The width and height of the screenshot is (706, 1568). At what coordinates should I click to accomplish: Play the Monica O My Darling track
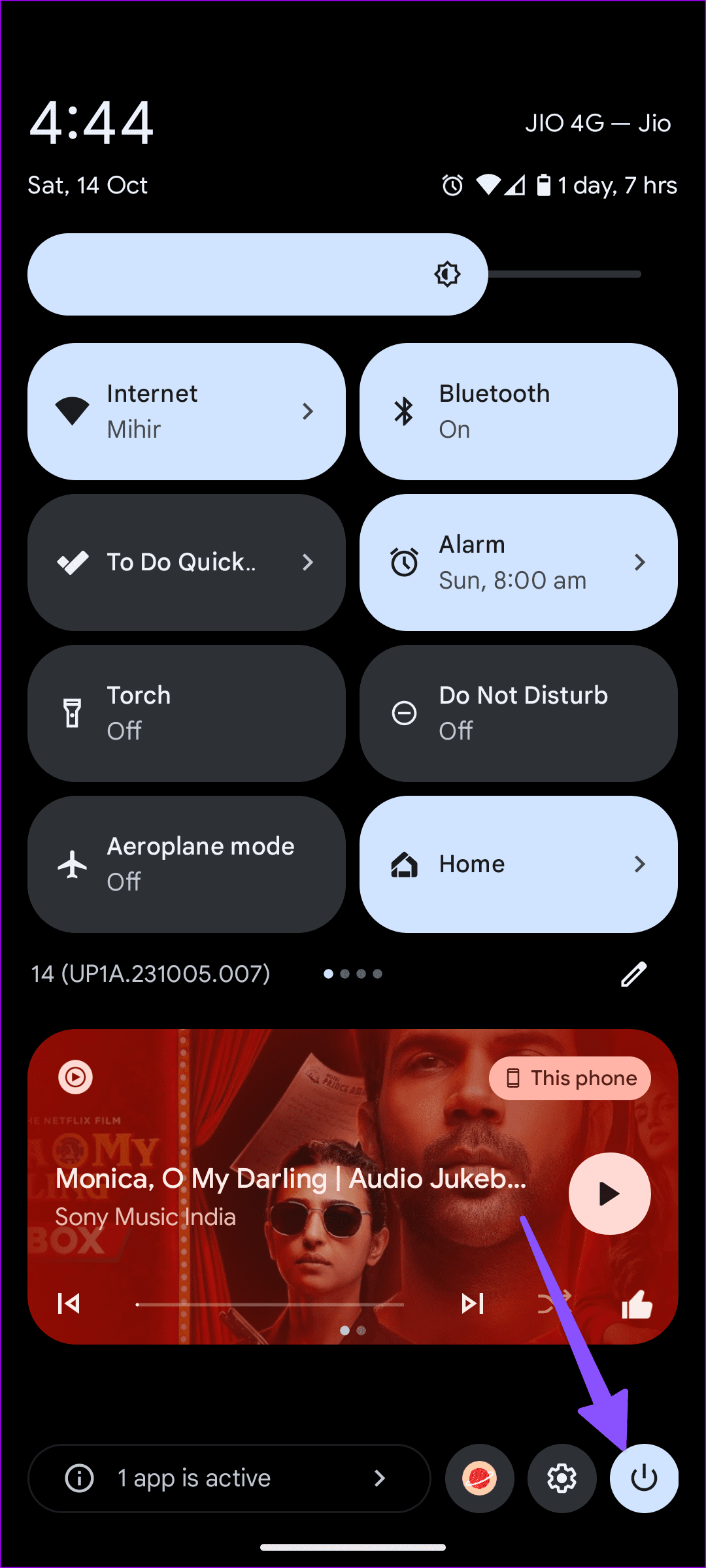[609, 1194]
